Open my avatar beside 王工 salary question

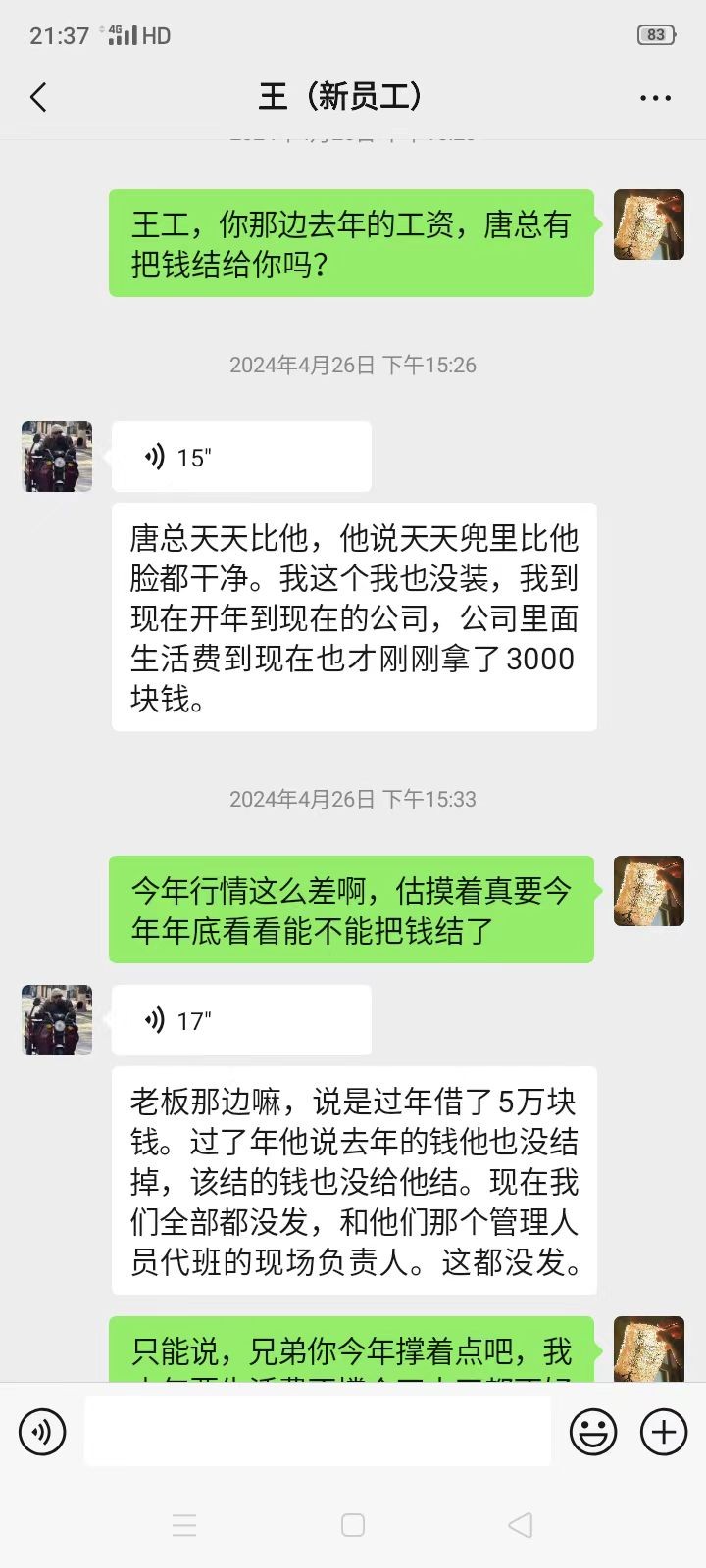[648, 224]
